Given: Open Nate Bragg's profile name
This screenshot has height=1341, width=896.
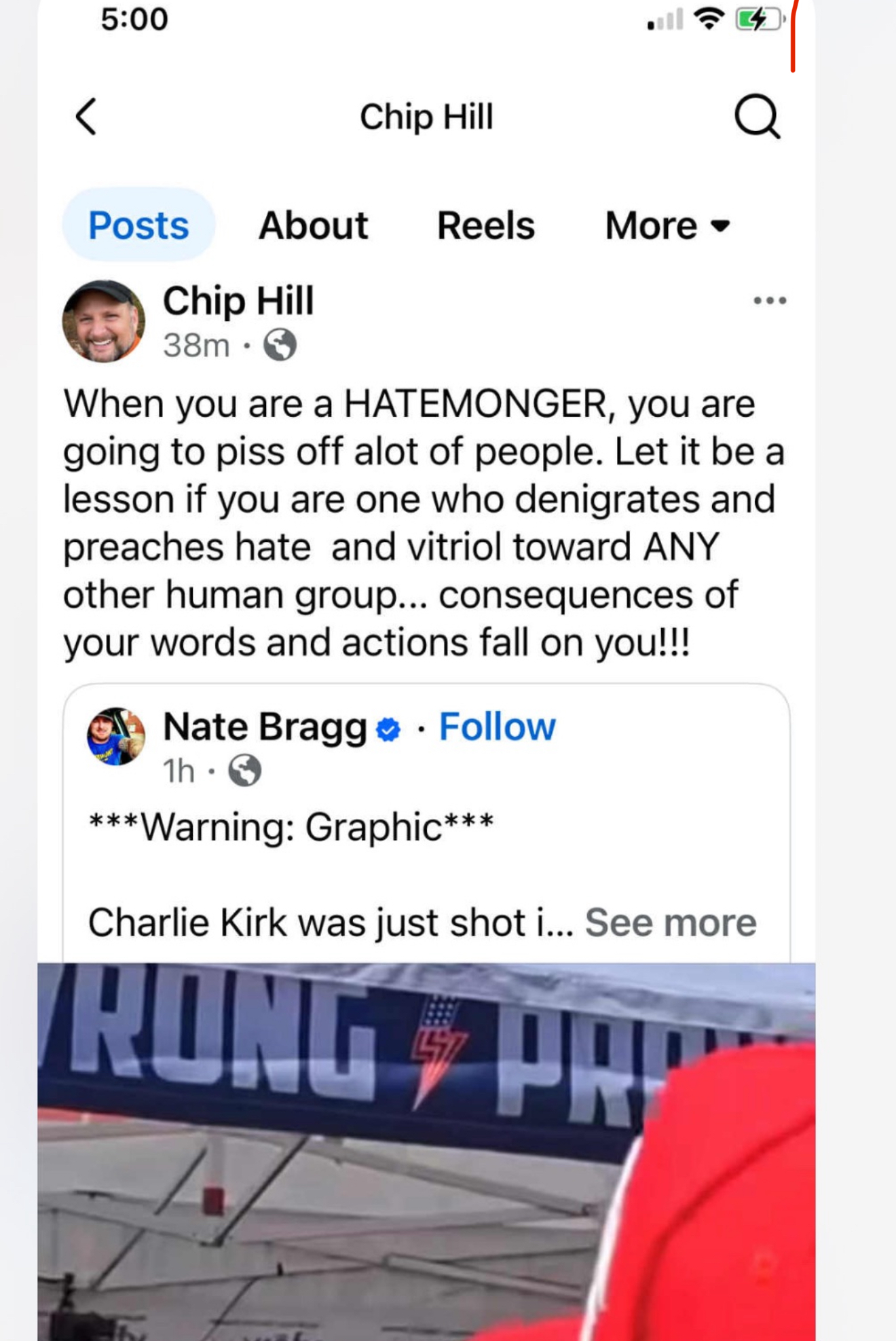Looking at the screenshot, I should click(265, 727).
